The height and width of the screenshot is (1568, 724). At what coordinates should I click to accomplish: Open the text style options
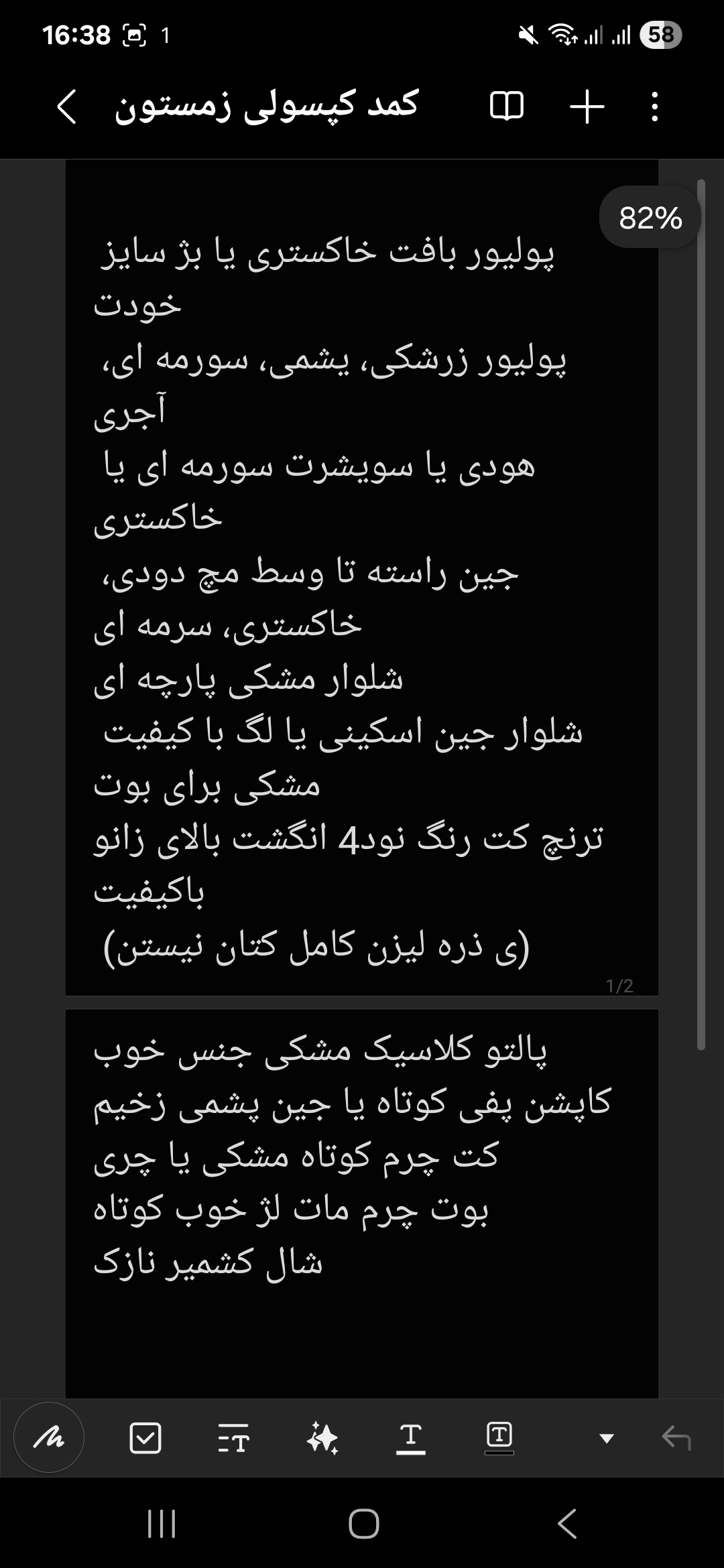click(x=233, y=1437)
